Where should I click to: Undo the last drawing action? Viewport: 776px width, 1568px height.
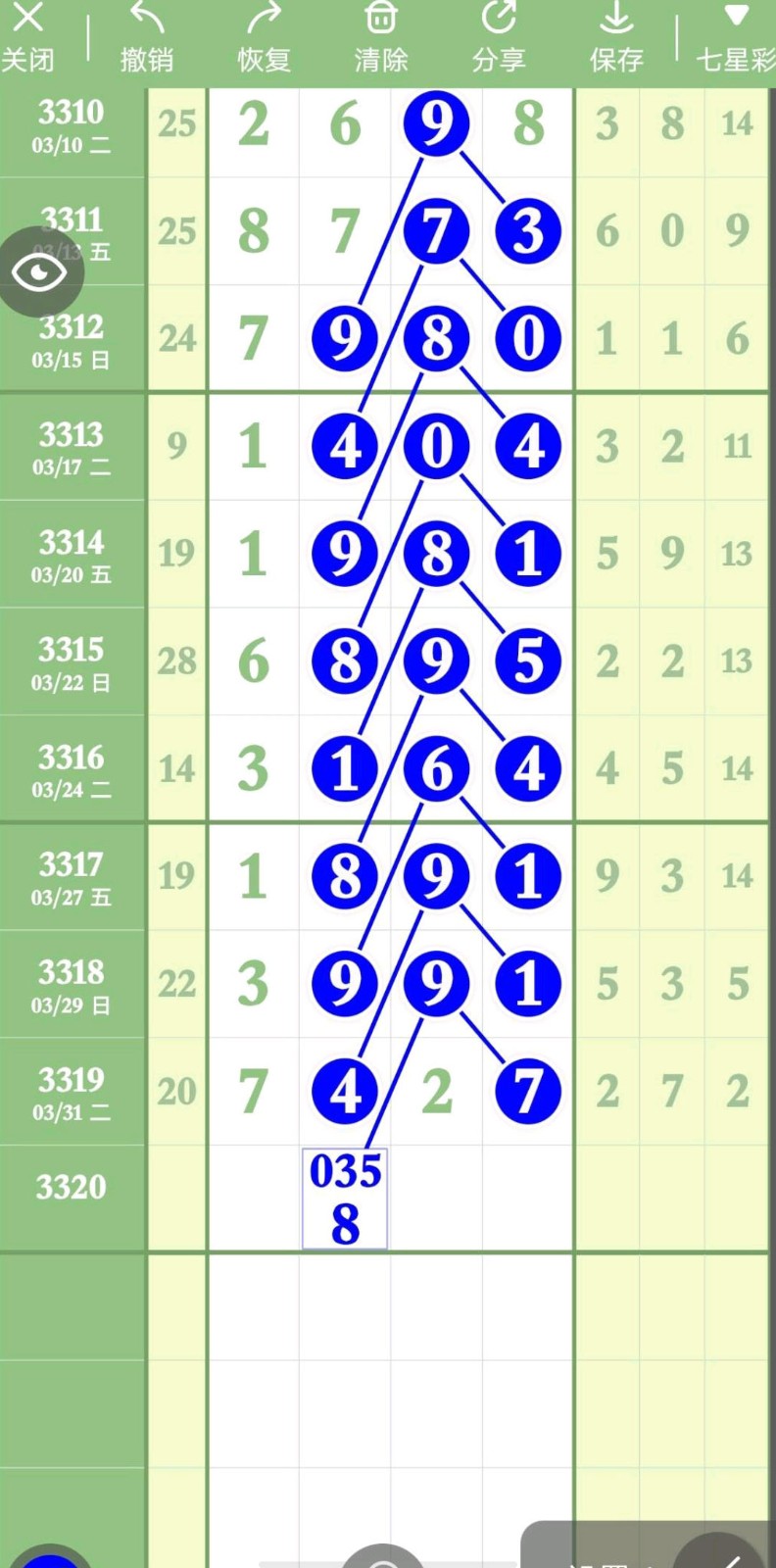[x=147, y=37]
